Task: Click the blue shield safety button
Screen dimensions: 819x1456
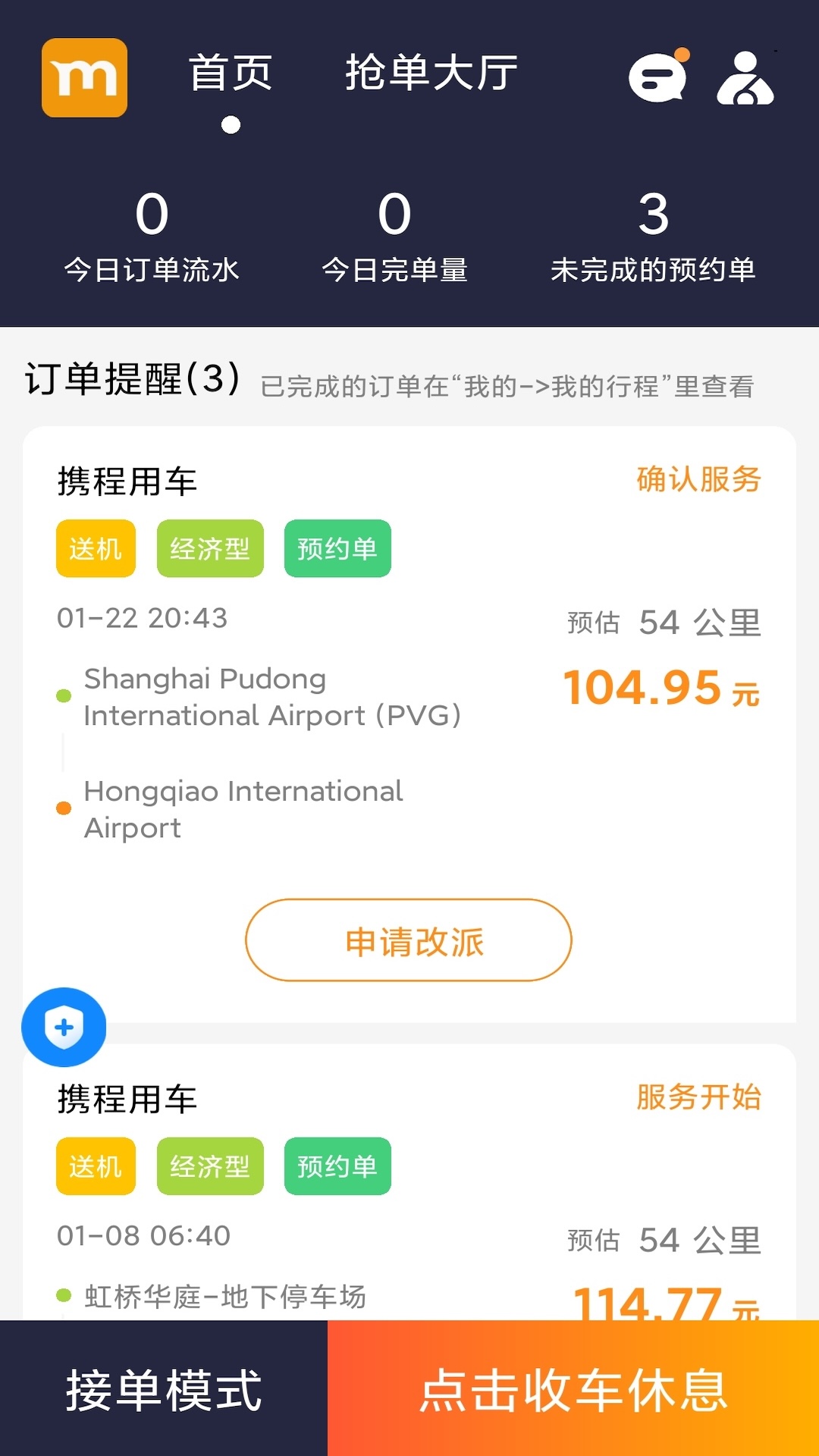Action: coord(65,1028)
